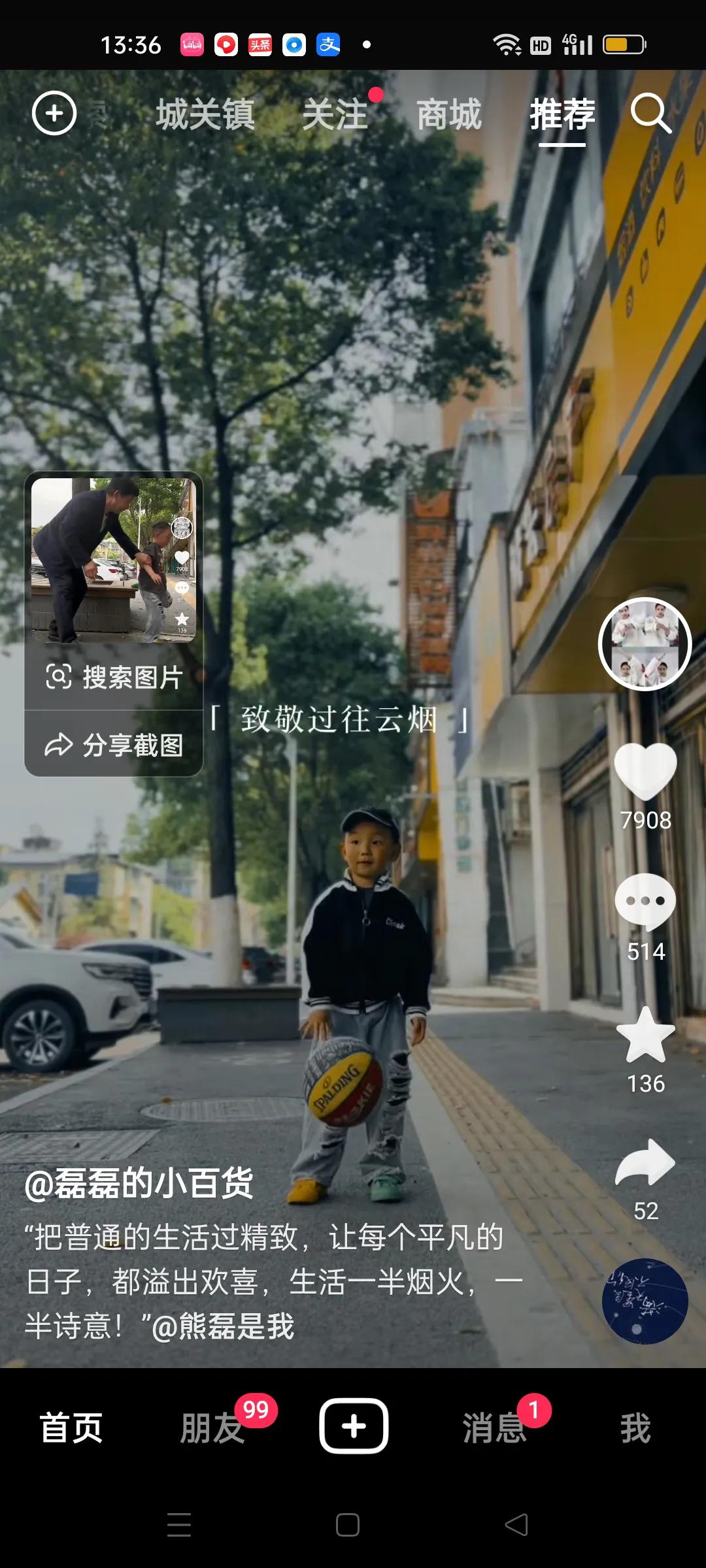Tap 搜索图片 to search by image

(114, 678)
